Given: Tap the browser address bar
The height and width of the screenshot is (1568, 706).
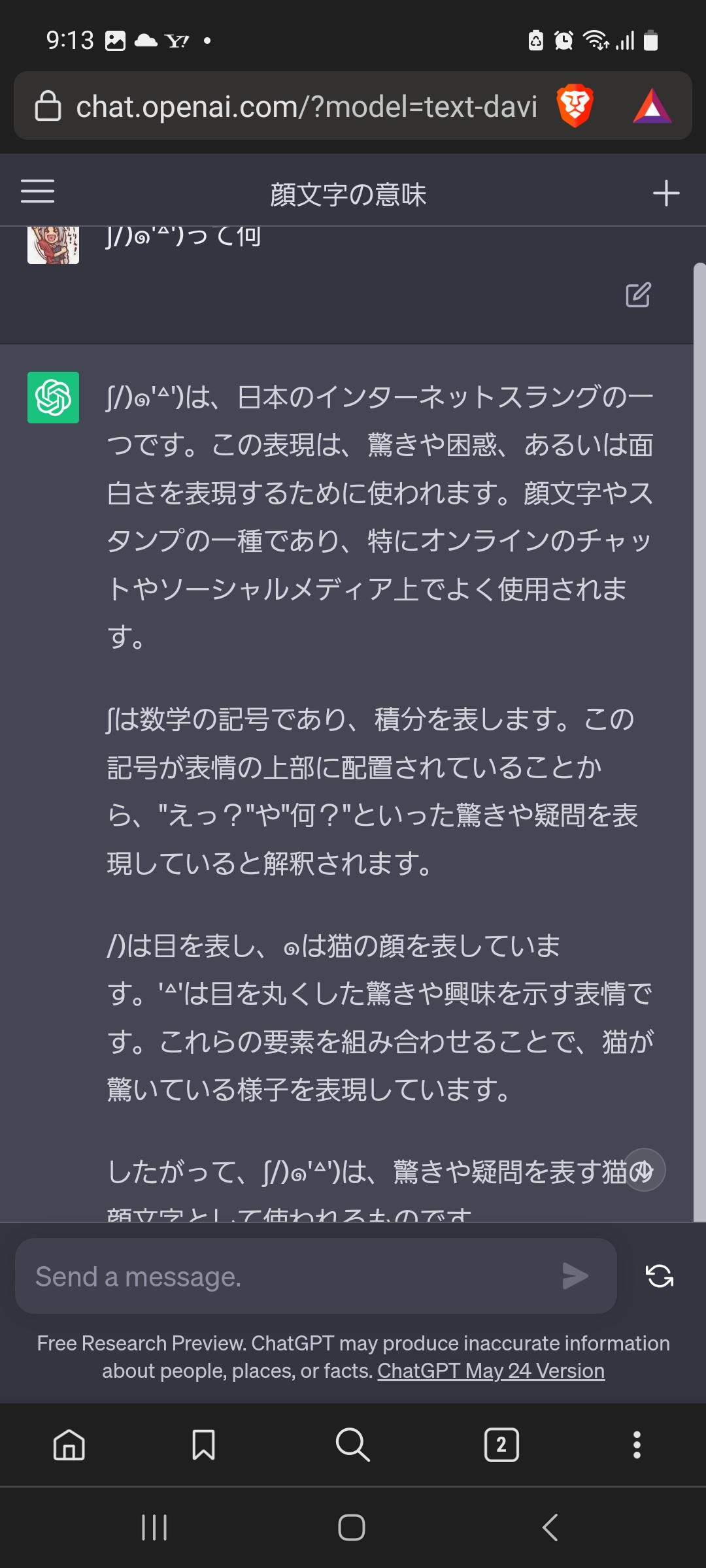Looking at the screenshot, I should click(x=307, y=106).
